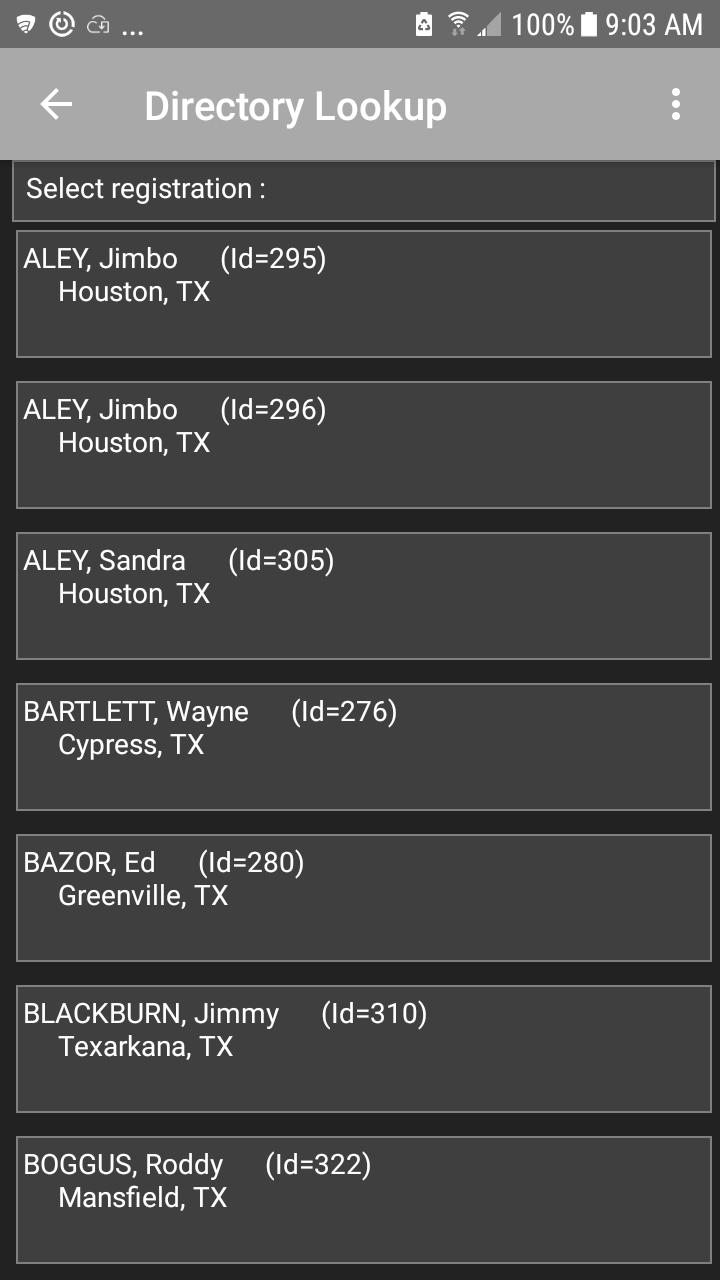
Task: Select BARTLETT, Wayne from Cypress, TX
Action: [364, 747]
